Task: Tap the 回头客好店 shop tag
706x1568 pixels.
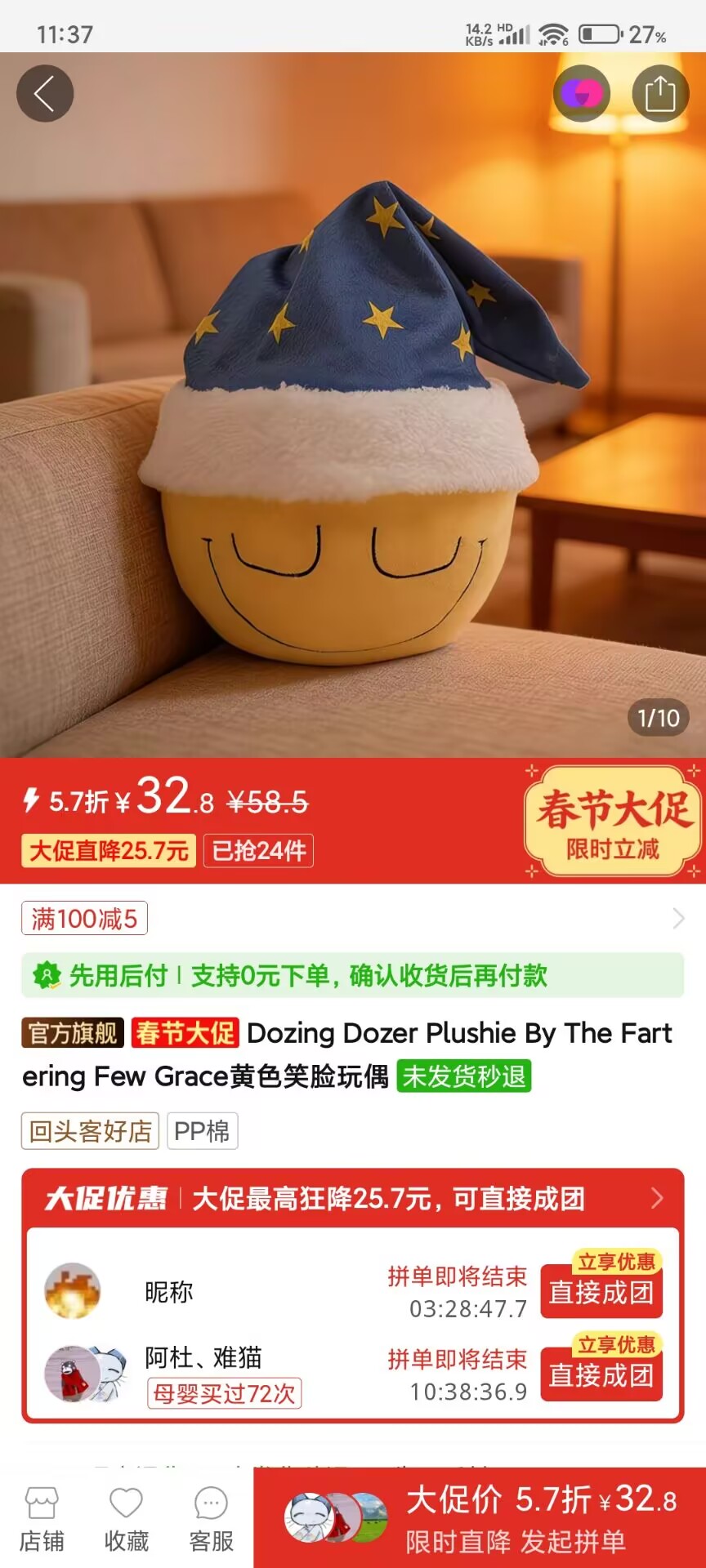Action: (90, 1131)
